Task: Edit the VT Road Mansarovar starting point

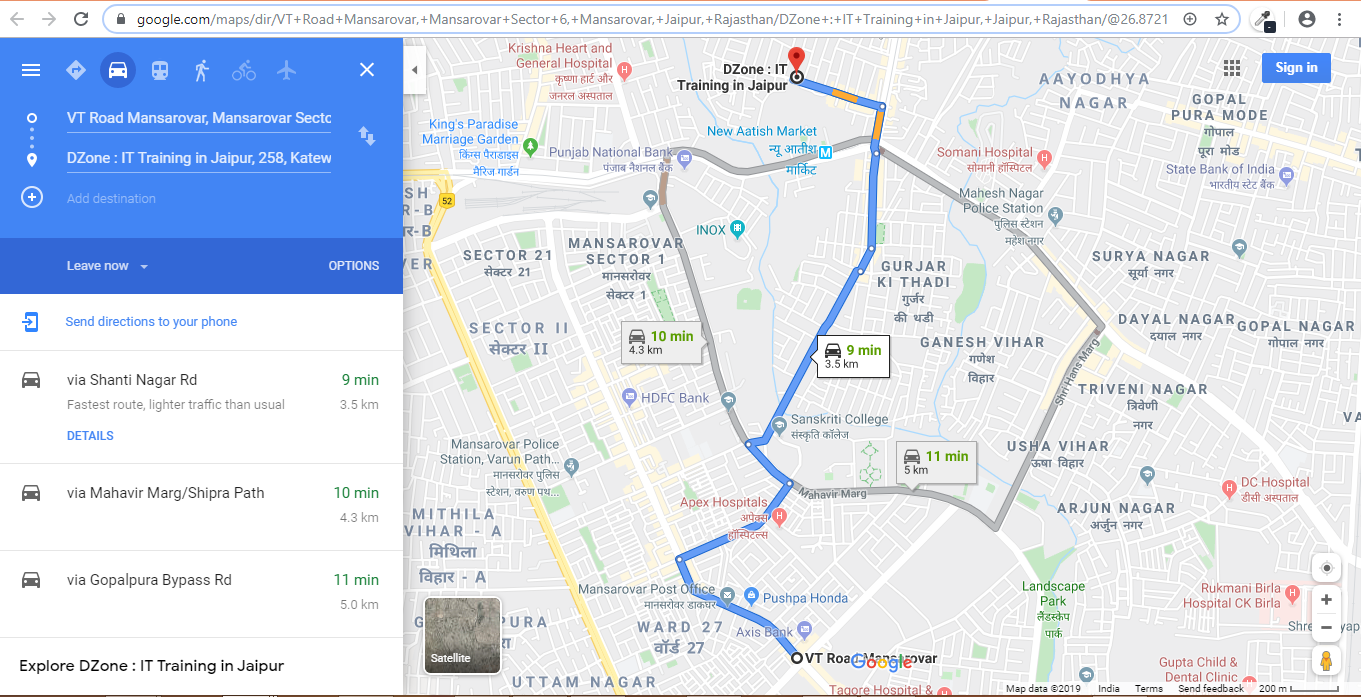Action: coord(198,118)
